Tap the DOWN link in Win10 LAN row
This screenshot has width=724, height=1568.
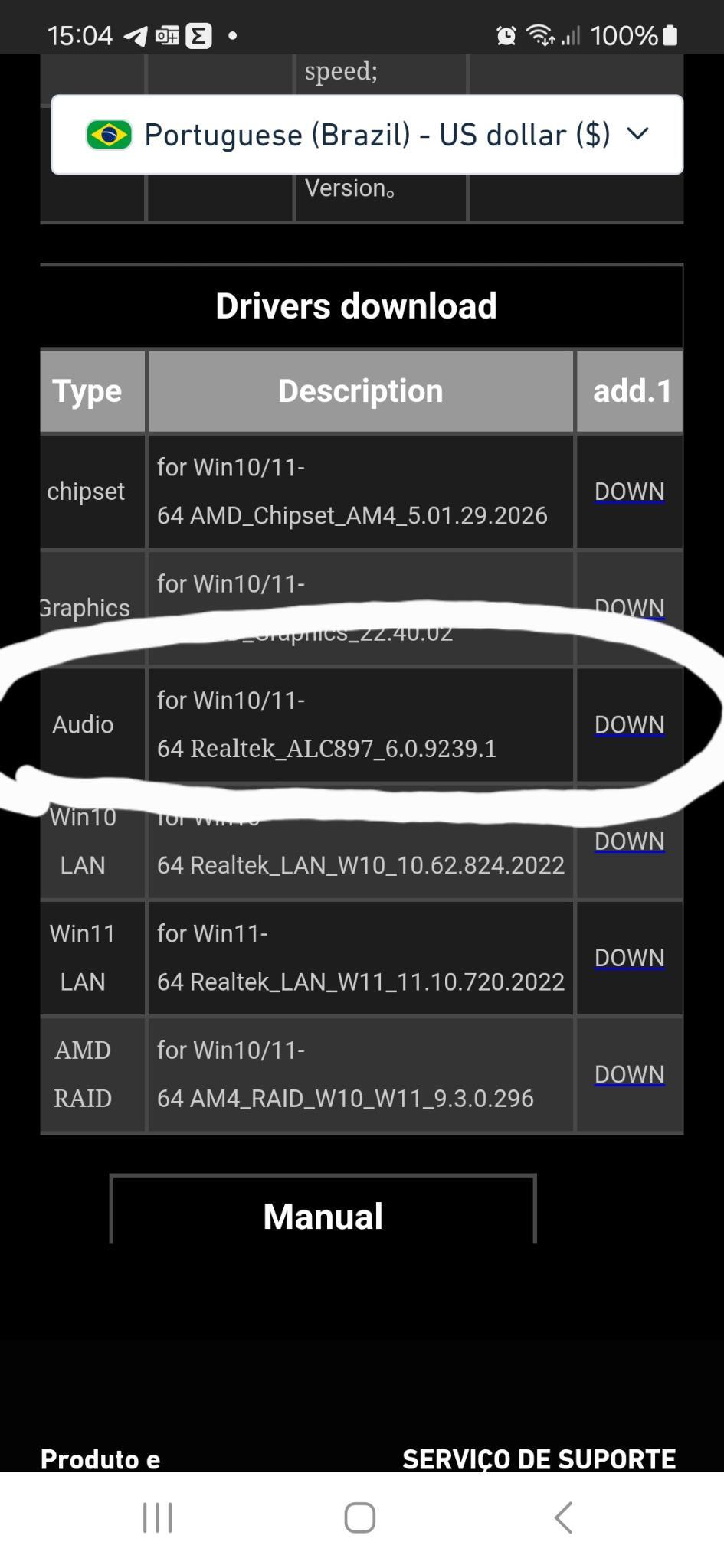(629, 841)
